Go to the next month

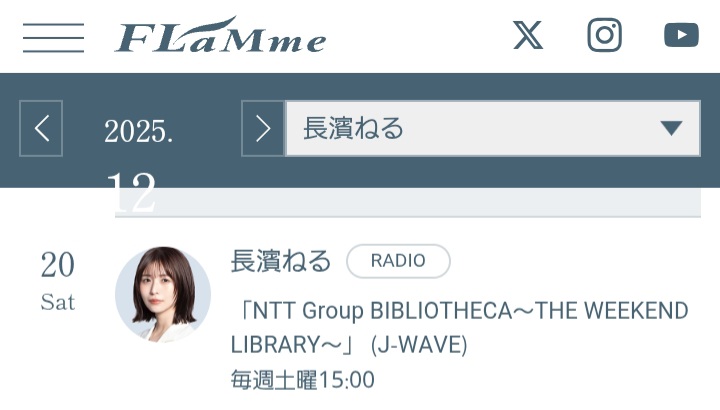[x=263, y=128]
